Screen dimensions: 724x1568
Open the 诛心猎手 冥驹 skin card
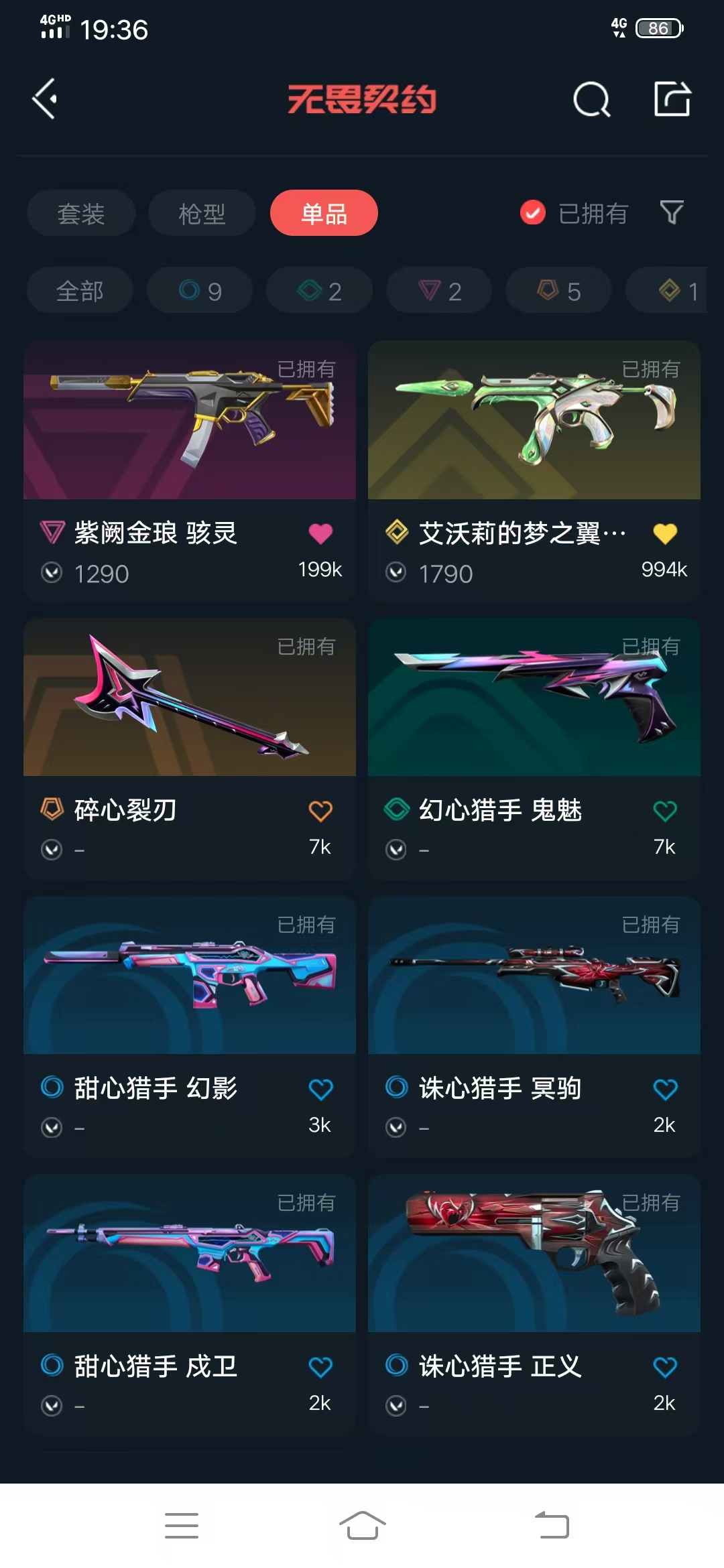[534, 1027]
